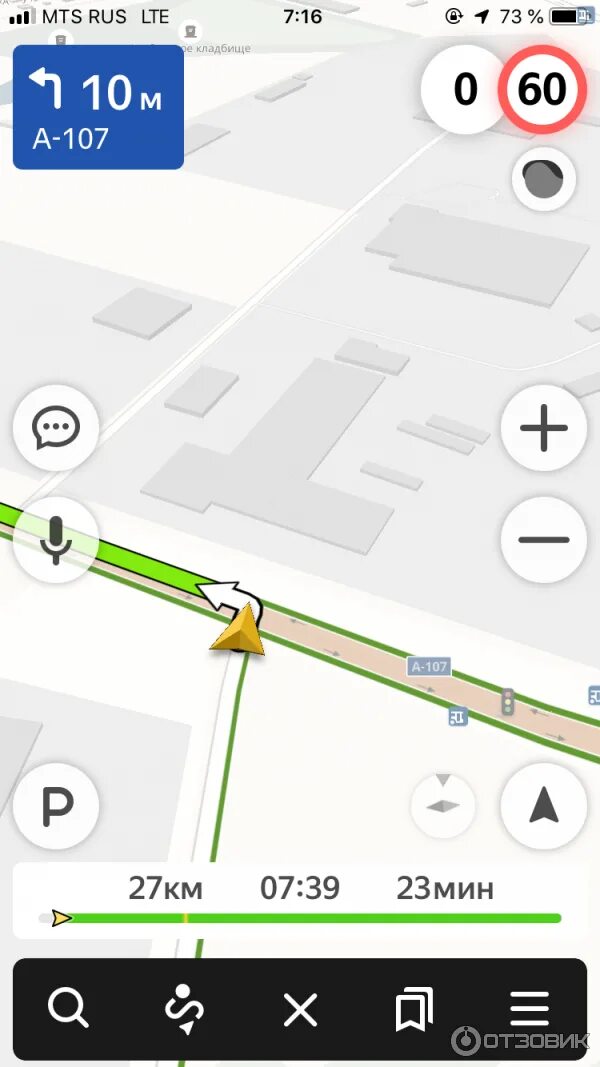Show nearby parking with the P button
The height and width of the screenshot is (1067, 600).
[56, 806]
